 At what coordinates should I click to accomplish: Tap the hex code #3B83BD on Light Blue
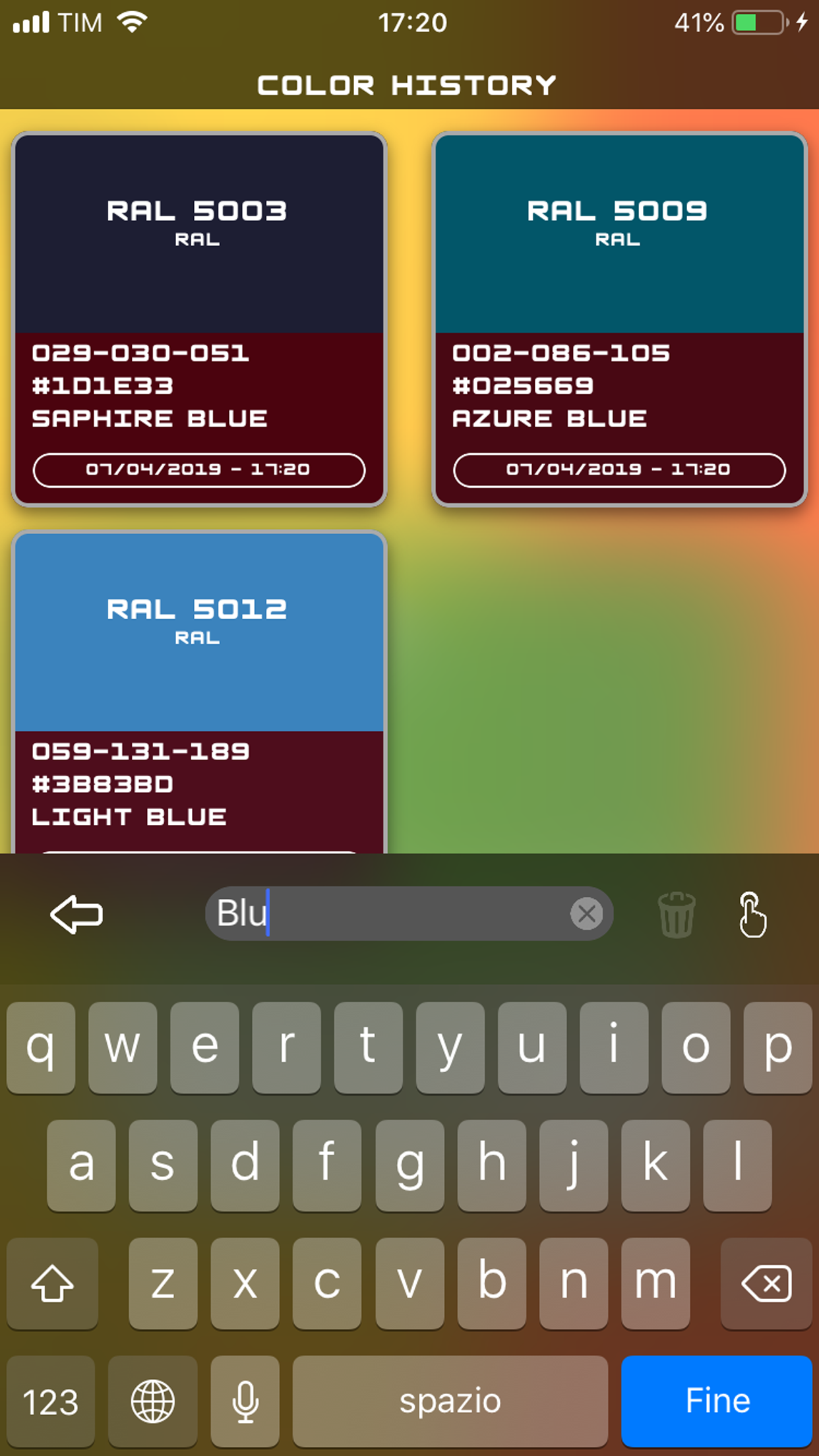(x=104, y=784)
